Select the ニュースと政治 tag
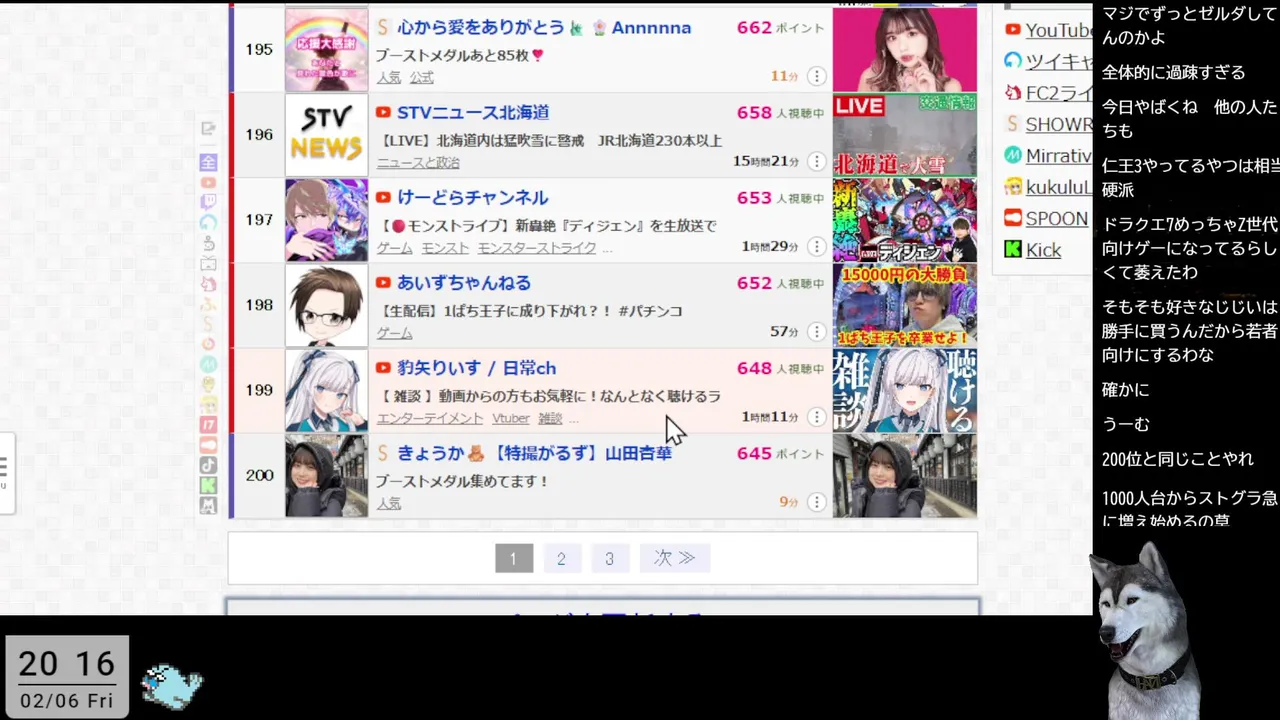 coord(418,162)
